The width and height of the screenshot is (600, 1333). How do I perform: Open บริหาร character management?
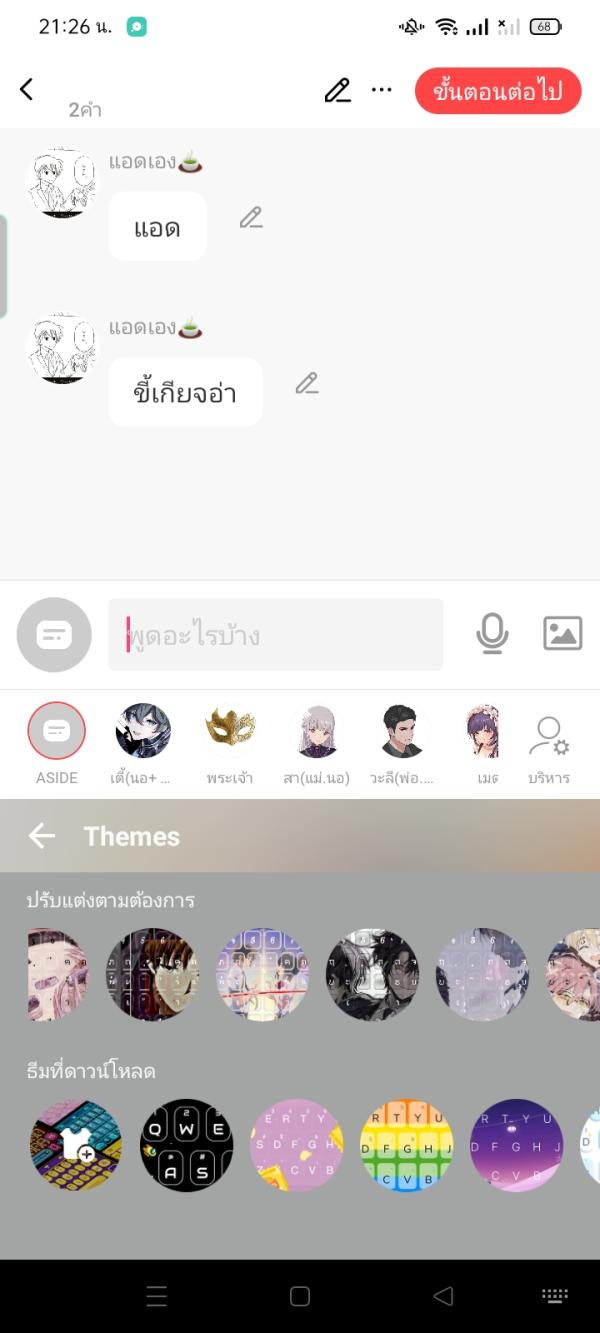547,740
